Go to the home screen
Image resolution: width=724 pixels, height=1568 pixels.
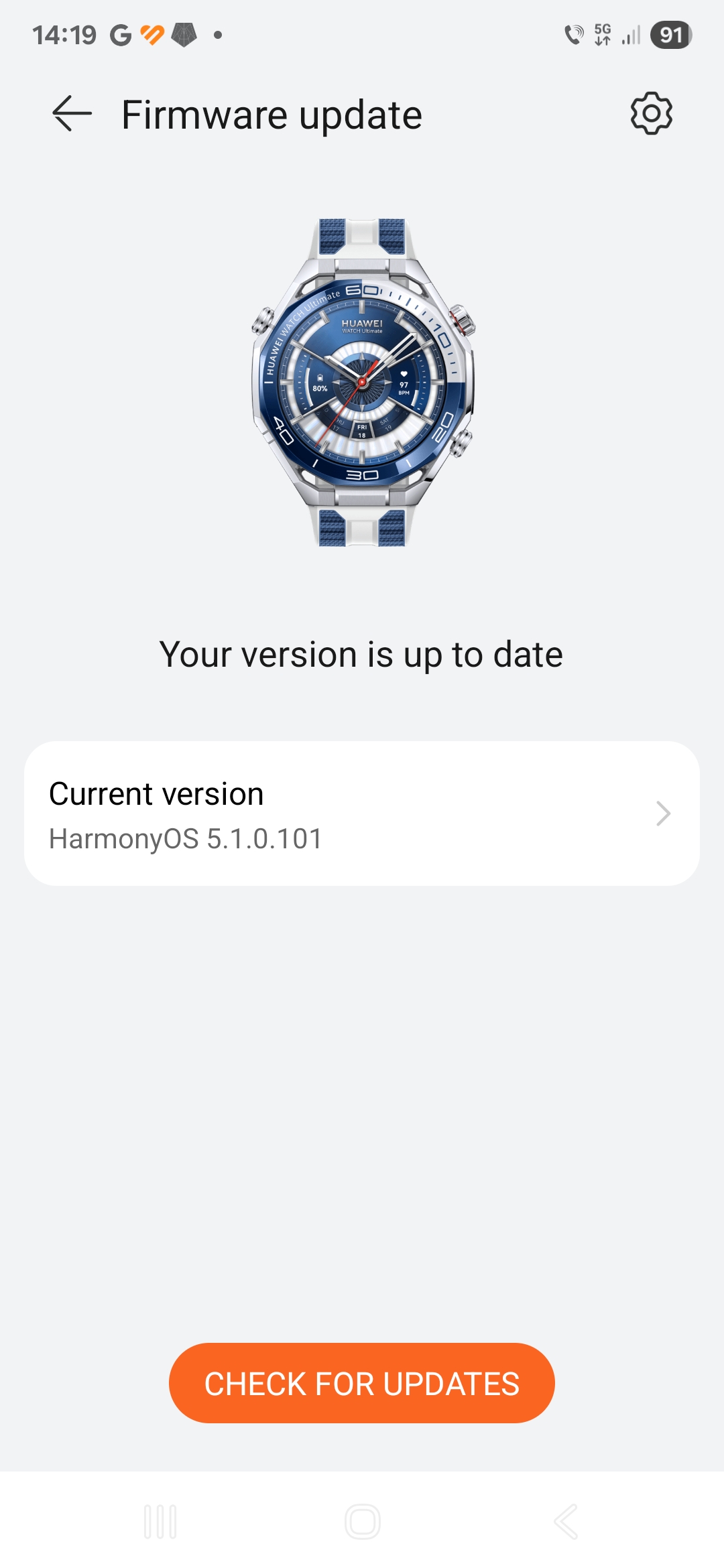pos(362,1521)
